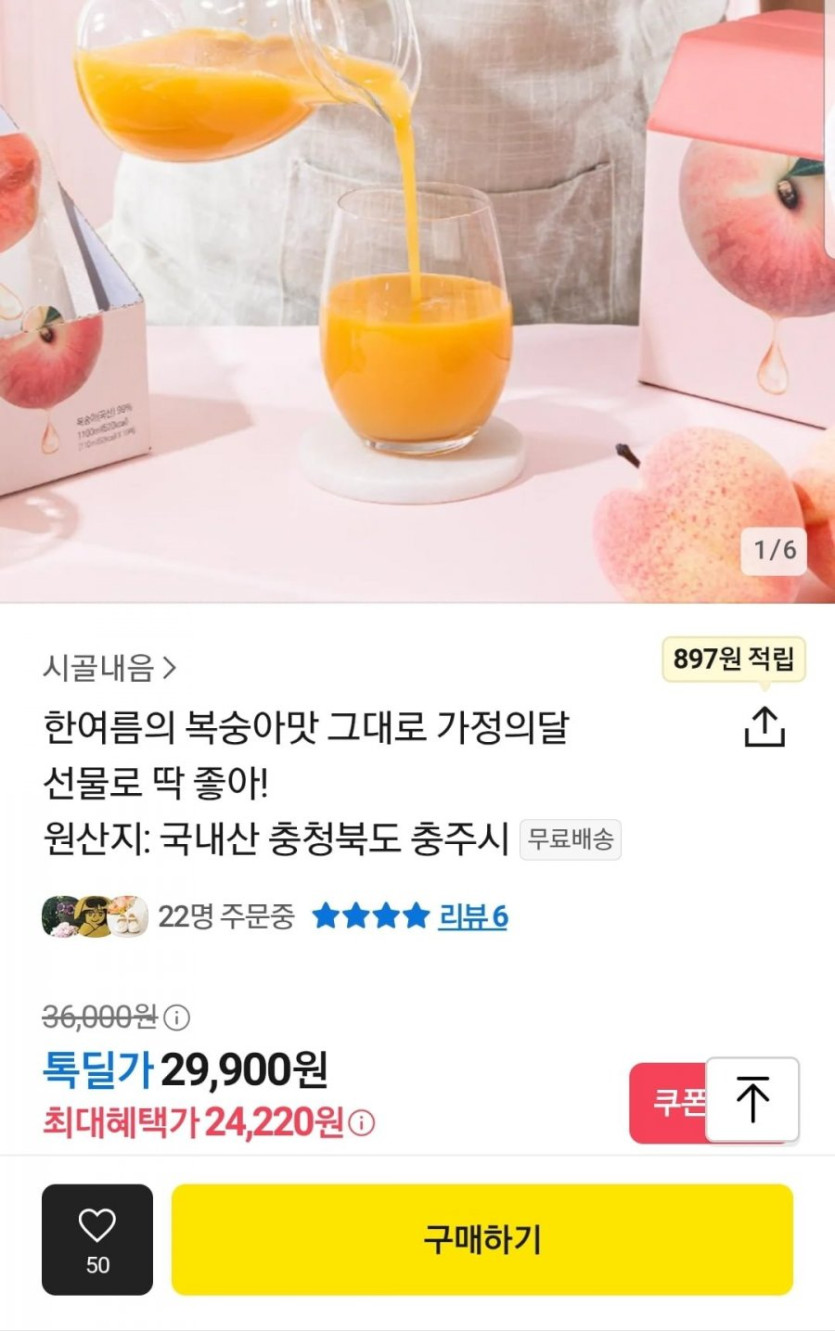Add this product to the wishlist
The width and height of the screenshot is (835, 1331).
97,1239
